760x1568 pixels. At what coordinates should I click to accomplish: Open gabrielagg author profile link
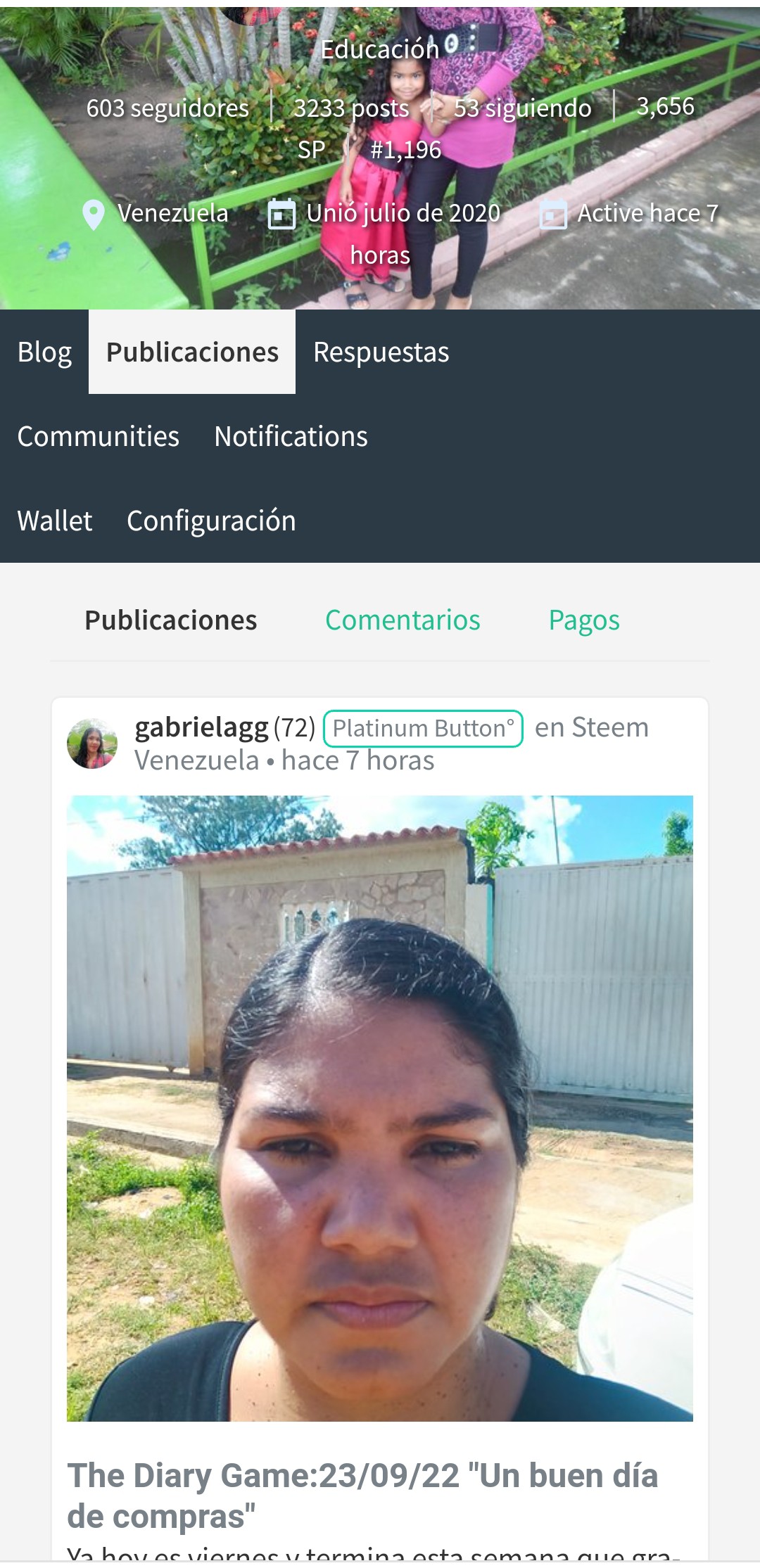pos(202,727)
